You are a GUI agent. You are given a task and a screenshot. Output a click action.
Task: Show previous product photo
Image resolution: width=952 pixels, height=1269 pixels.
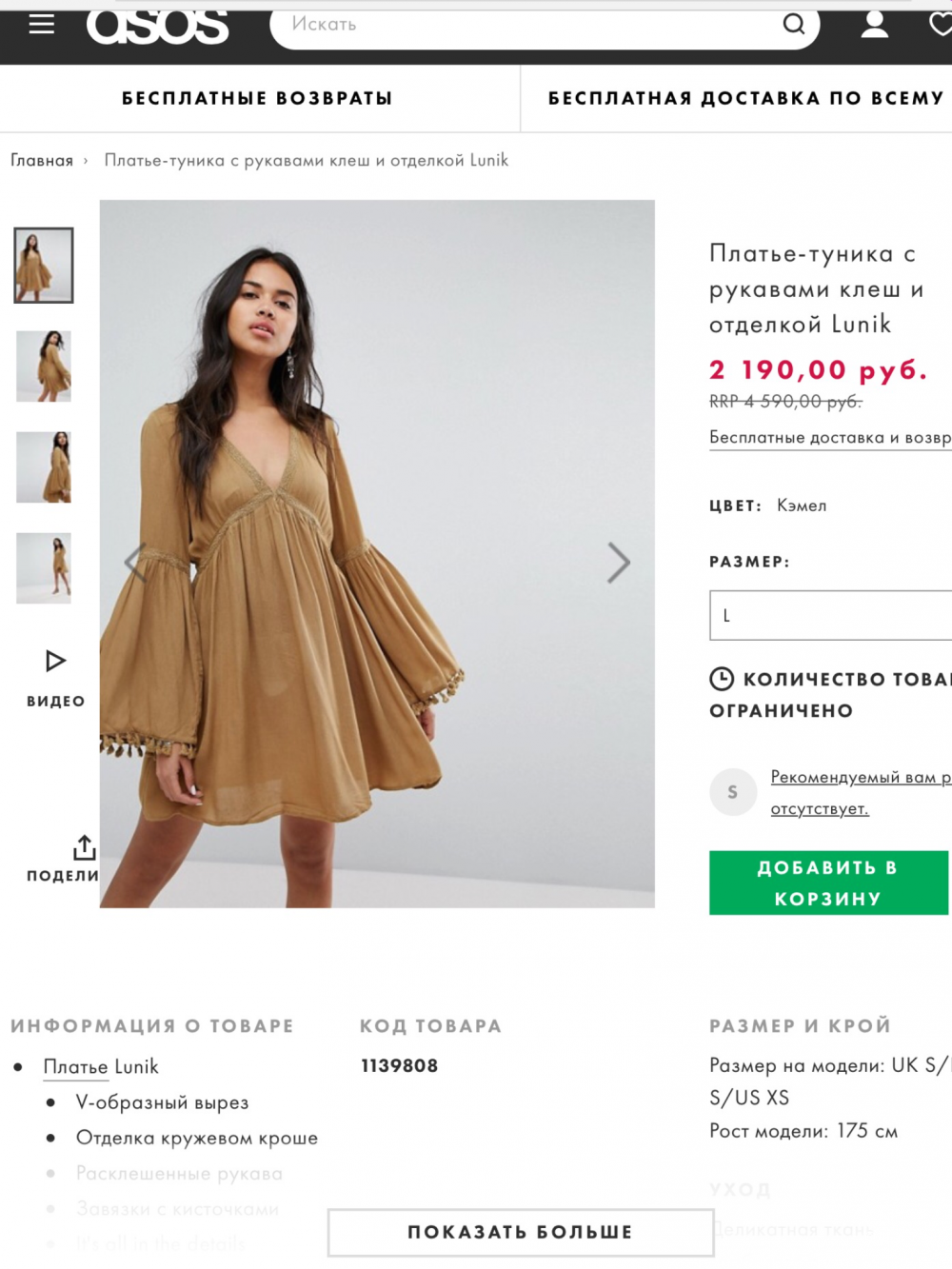[x=135, y=563]
